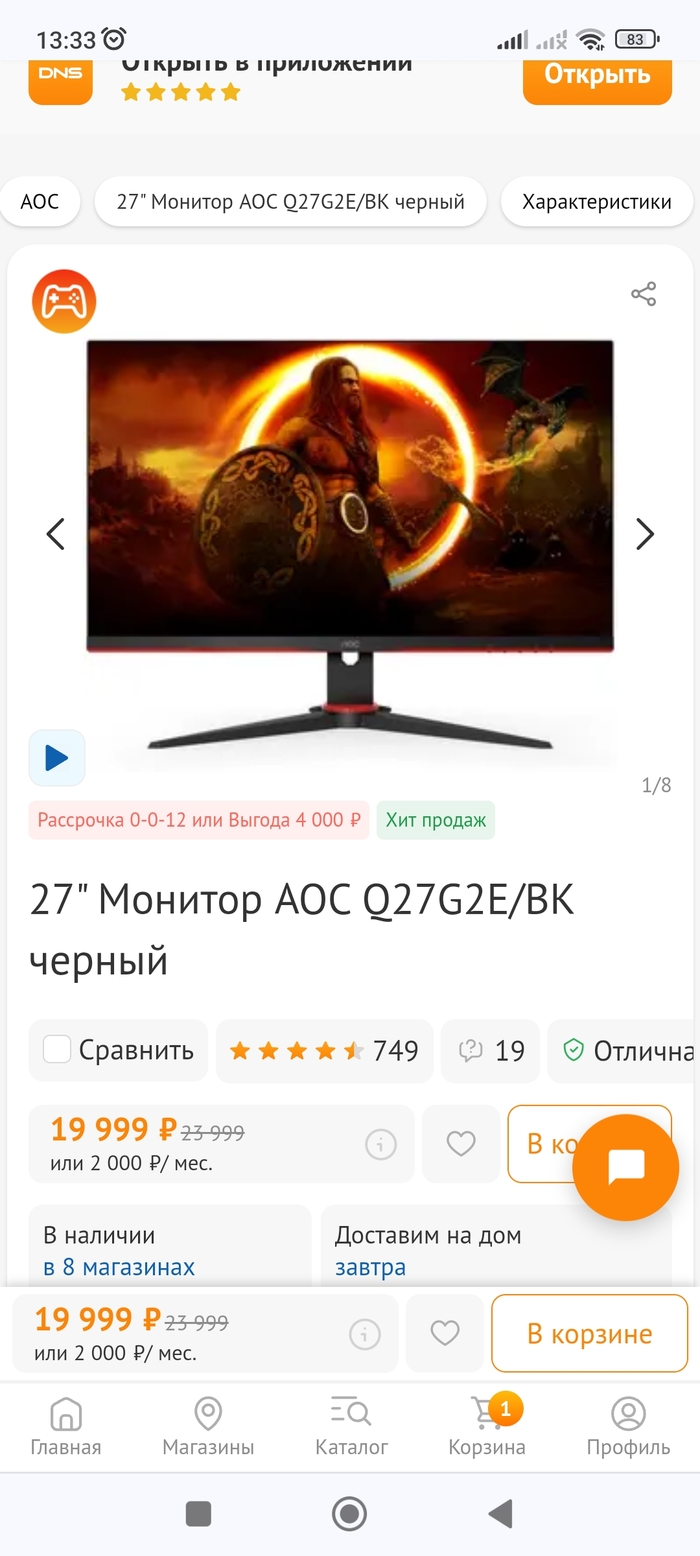The height and width of the screenshot is (1556, 700).
Task: Go to the Главная tab
Action: (66, 1427)
